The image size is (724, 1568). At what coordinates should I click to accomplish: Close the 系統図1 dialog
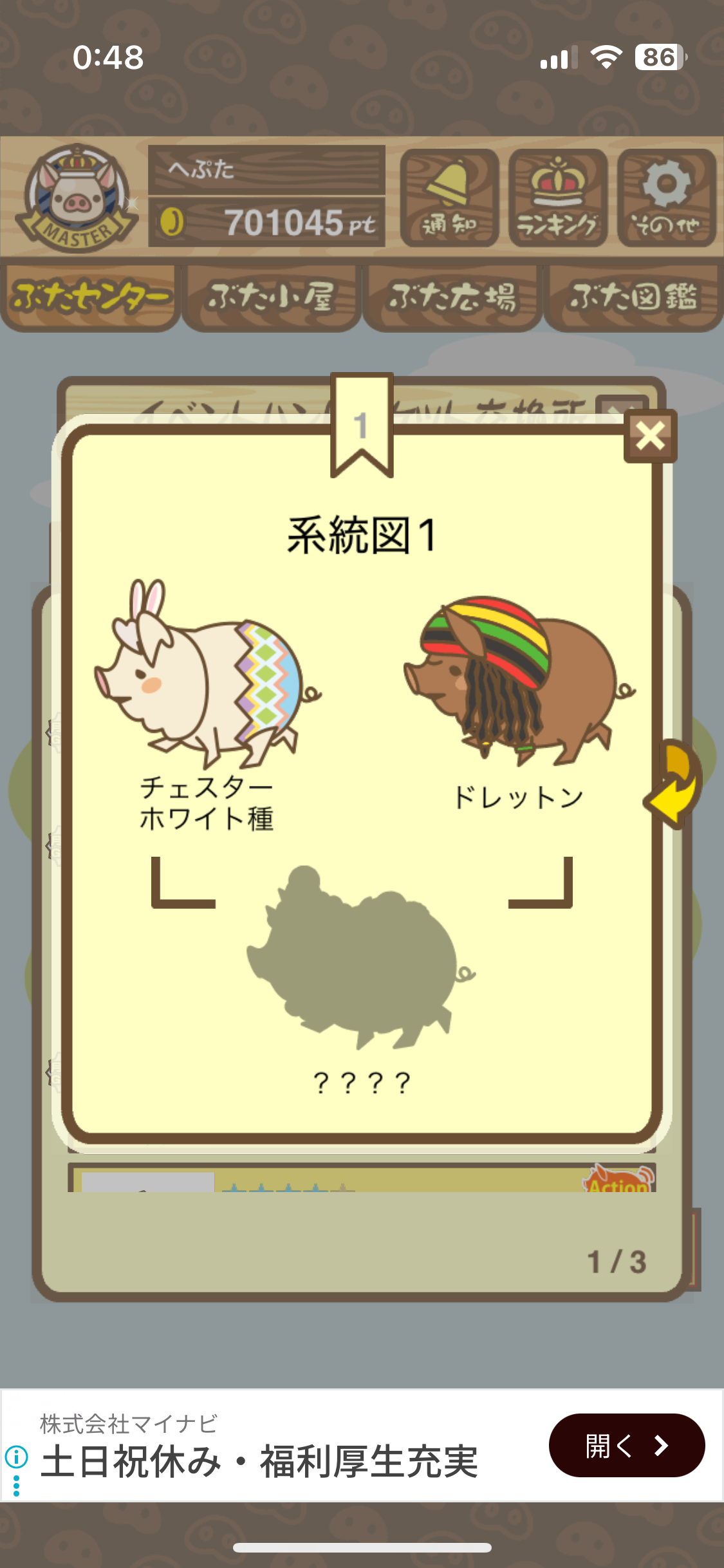650,436
